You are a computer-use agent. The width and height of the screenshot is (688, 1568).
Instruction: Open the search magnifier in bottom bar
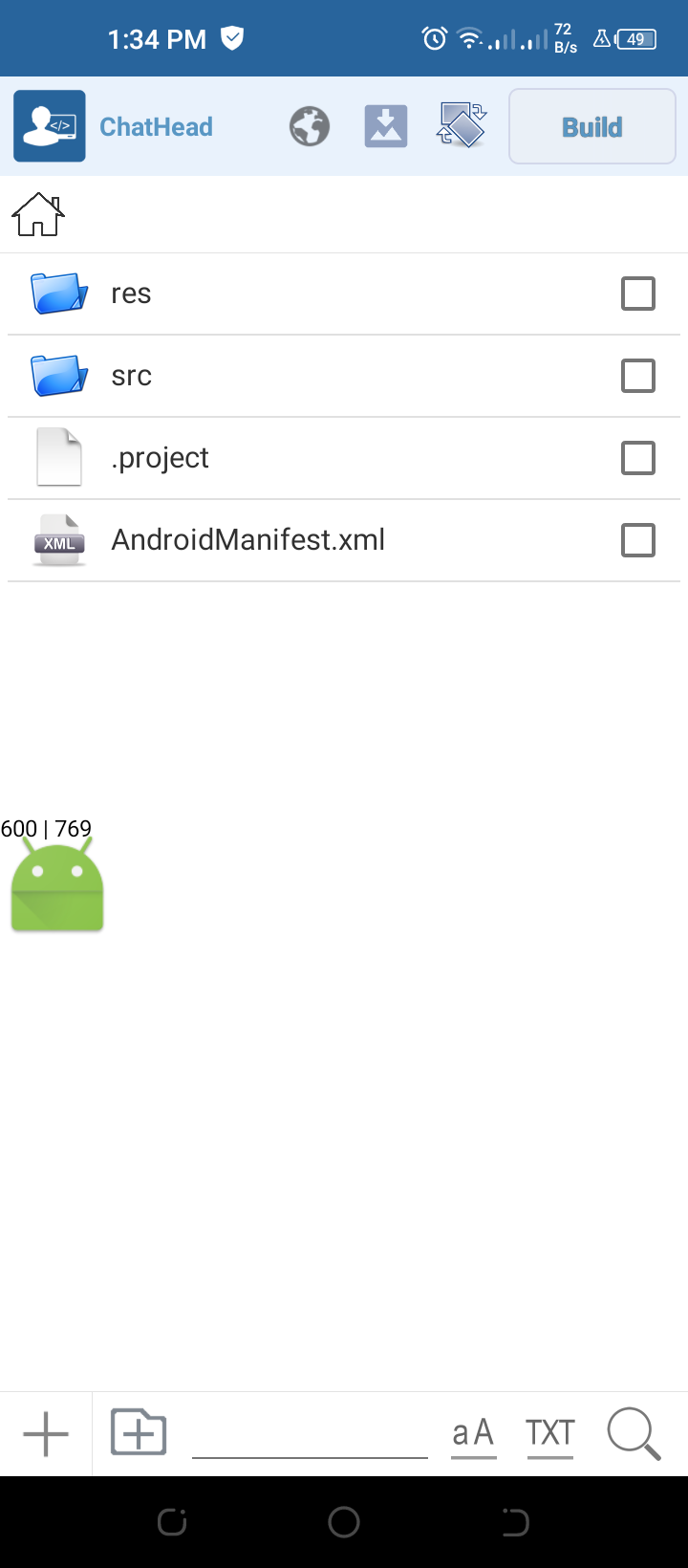point(632,1433)
